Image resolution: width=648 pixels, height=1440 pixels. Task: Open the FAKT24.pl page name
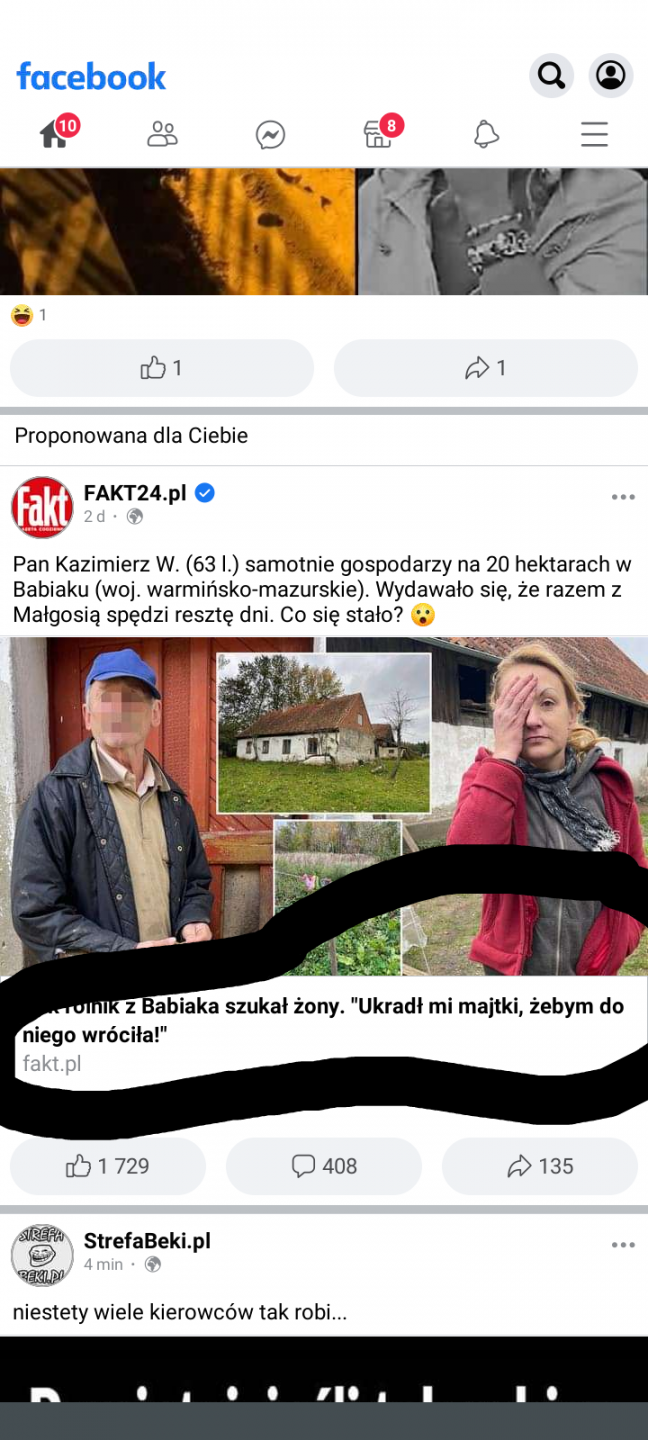pyautogui.click(x=135, y=493)
